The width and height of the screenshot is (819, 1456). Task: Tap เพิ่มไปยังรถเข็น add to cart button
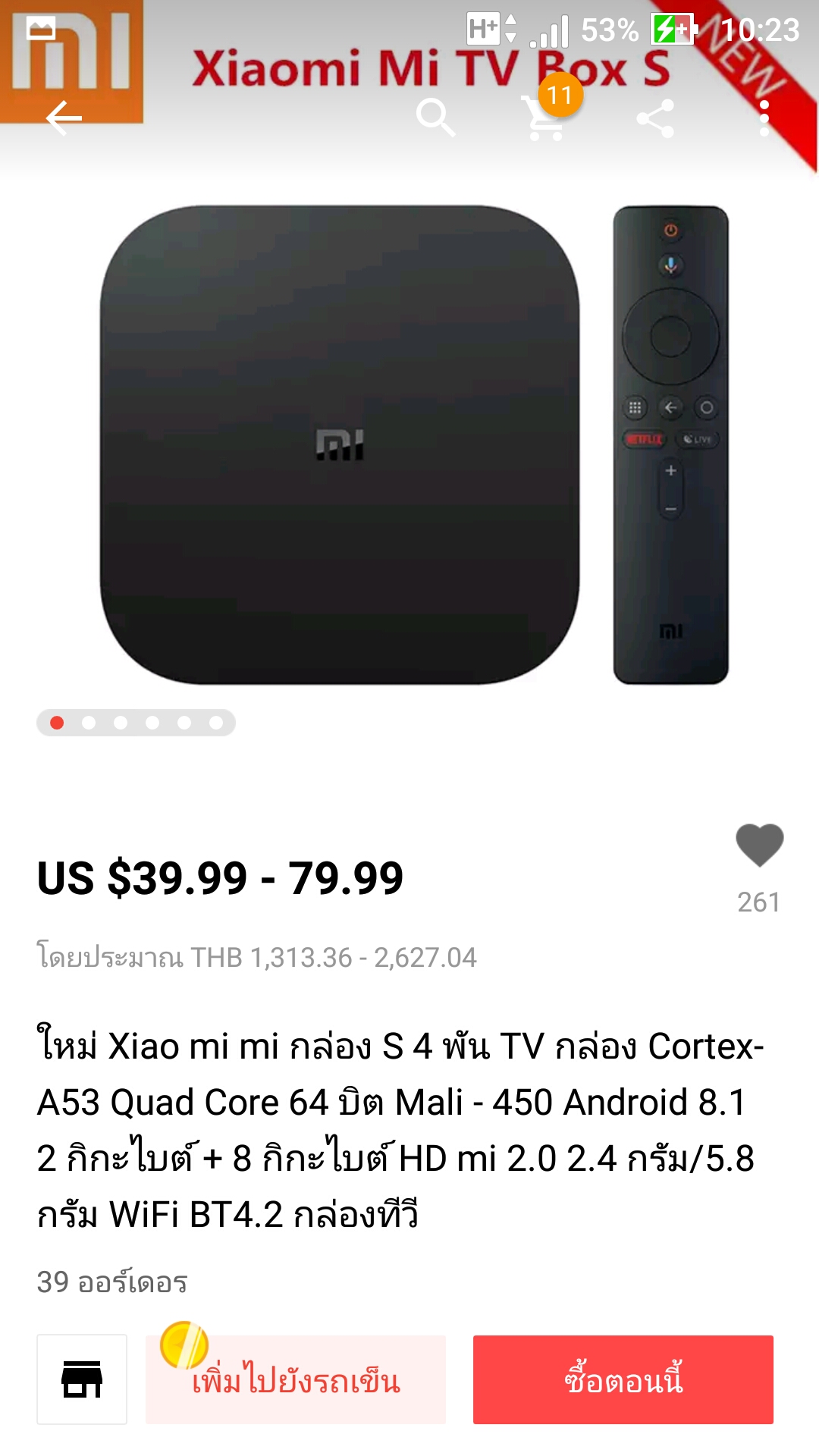[x=296, y=1379]
